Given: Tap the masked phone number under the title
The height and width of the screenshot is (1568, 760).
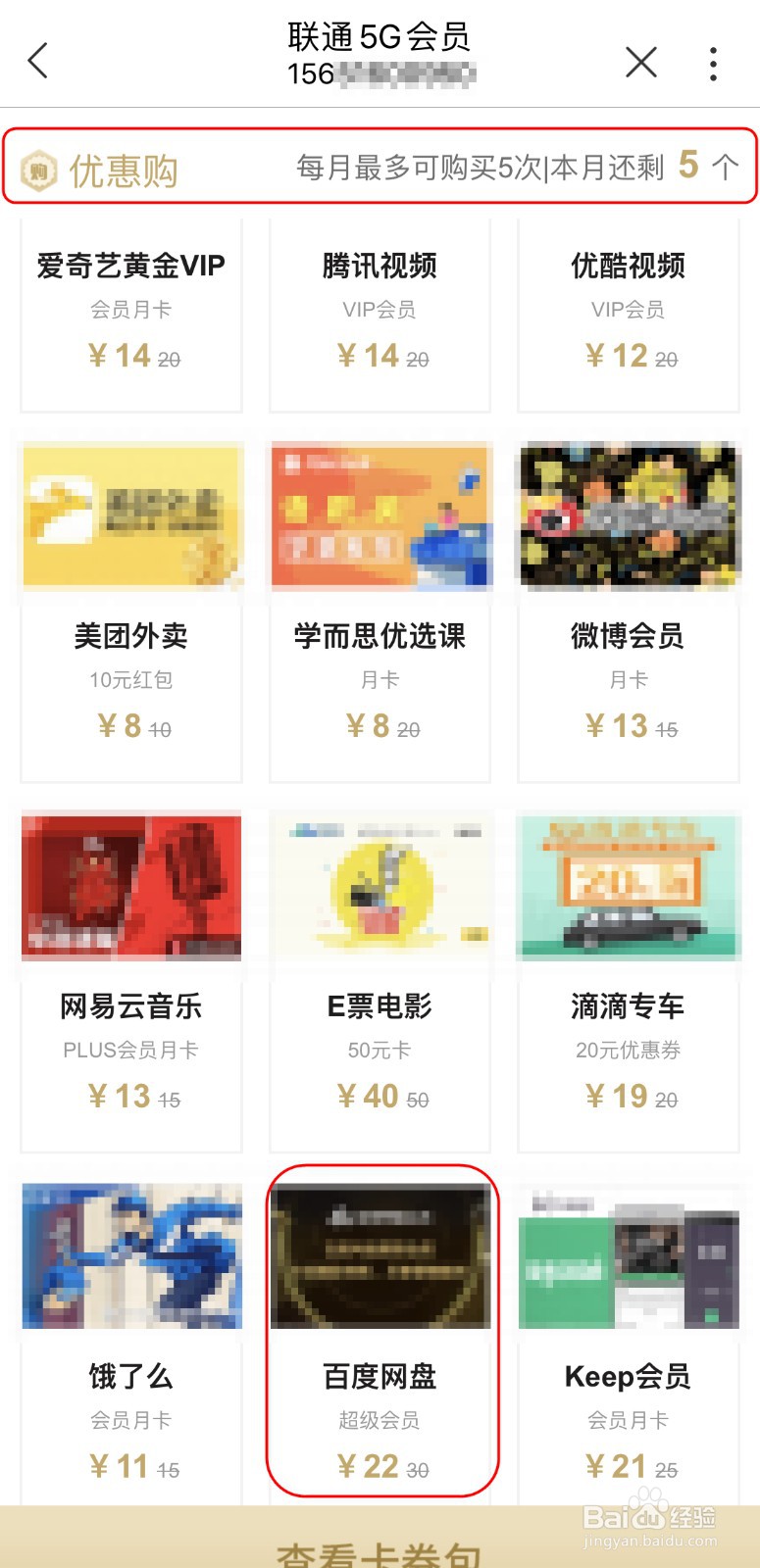Looking at the screenshot, I should [x=380, y=73].
